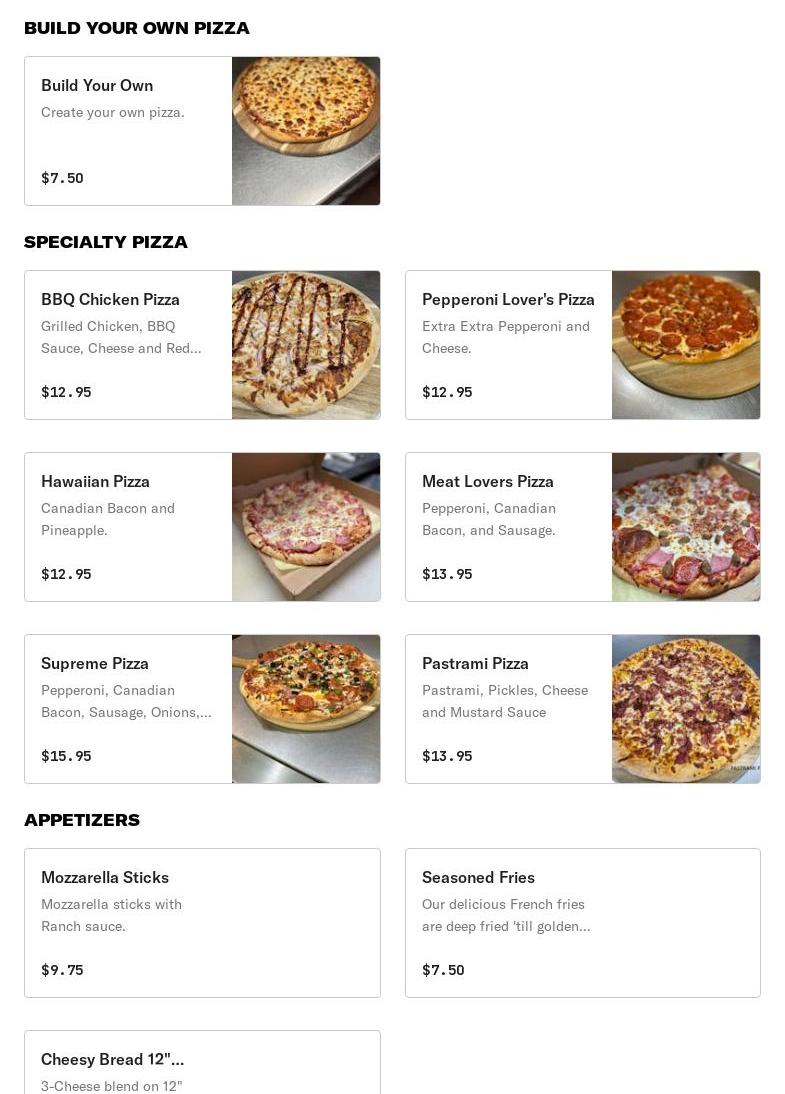Screen dimensions: 785x1094
Task: Choose Pepperoni Lover's Pizza
Action: pos(582,345)
